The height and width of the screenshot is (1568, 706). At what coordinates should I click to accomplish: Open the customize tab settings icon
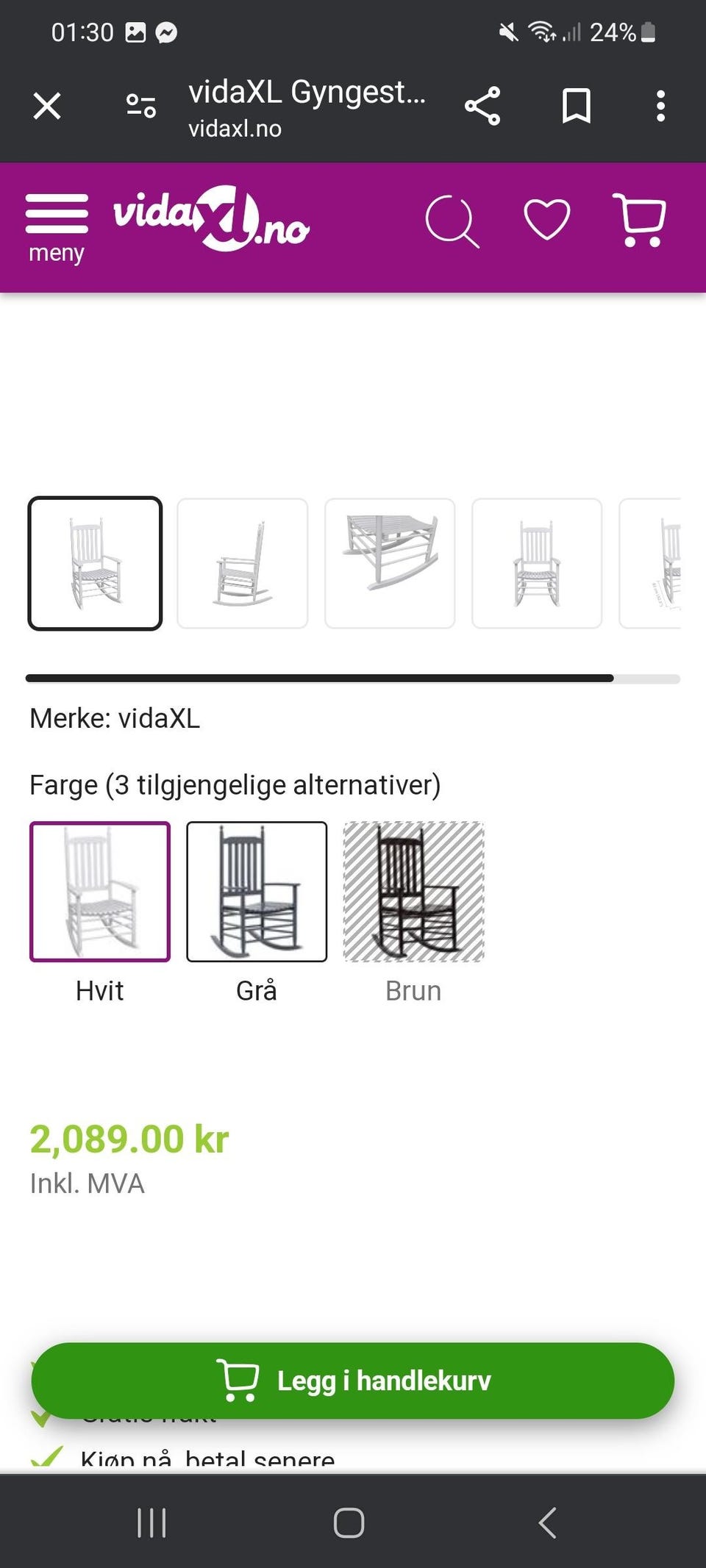click(x=139, y=105)
